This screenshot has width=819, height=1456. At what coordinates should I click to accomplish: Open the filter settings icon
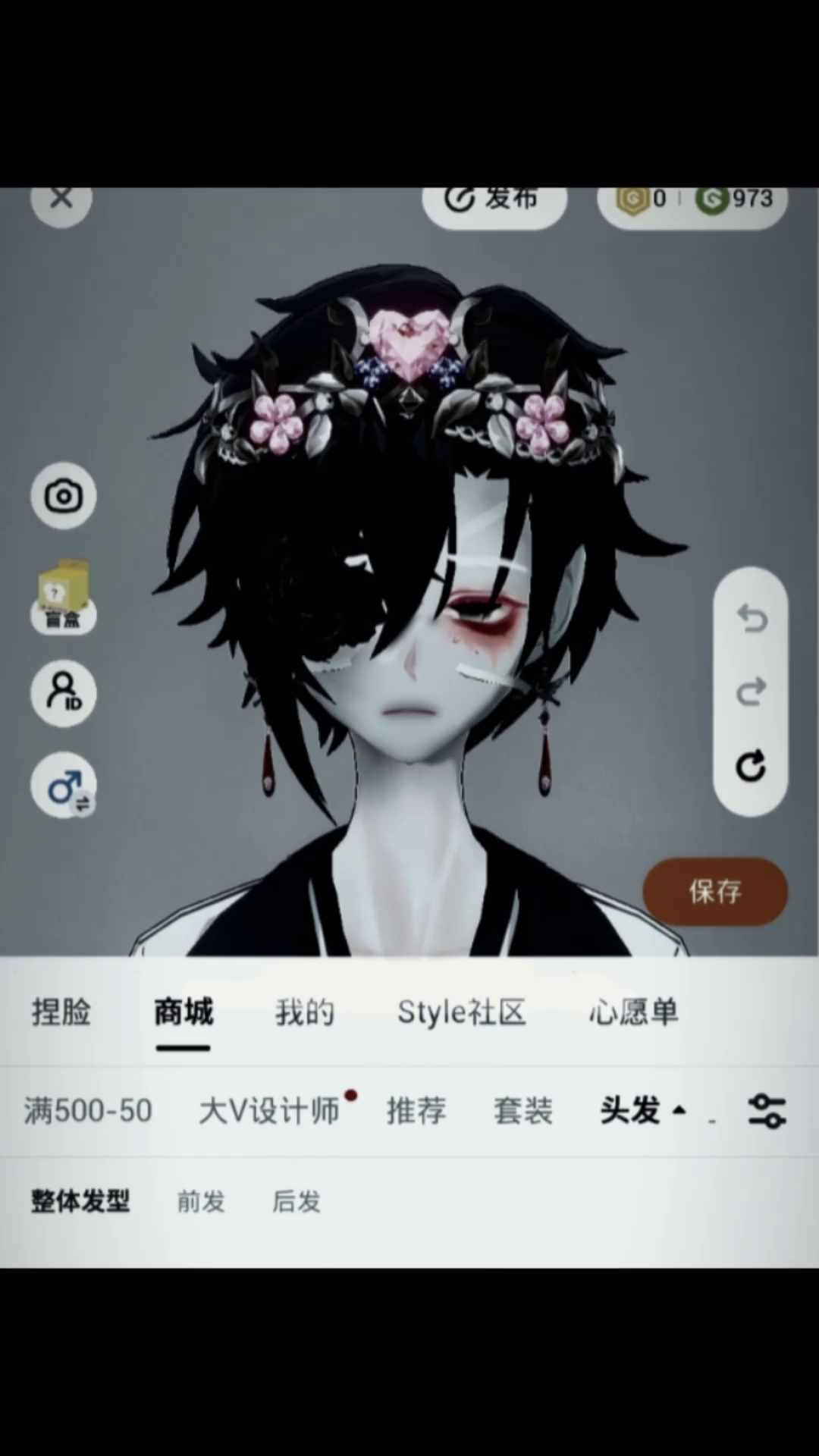(767, 1111)
